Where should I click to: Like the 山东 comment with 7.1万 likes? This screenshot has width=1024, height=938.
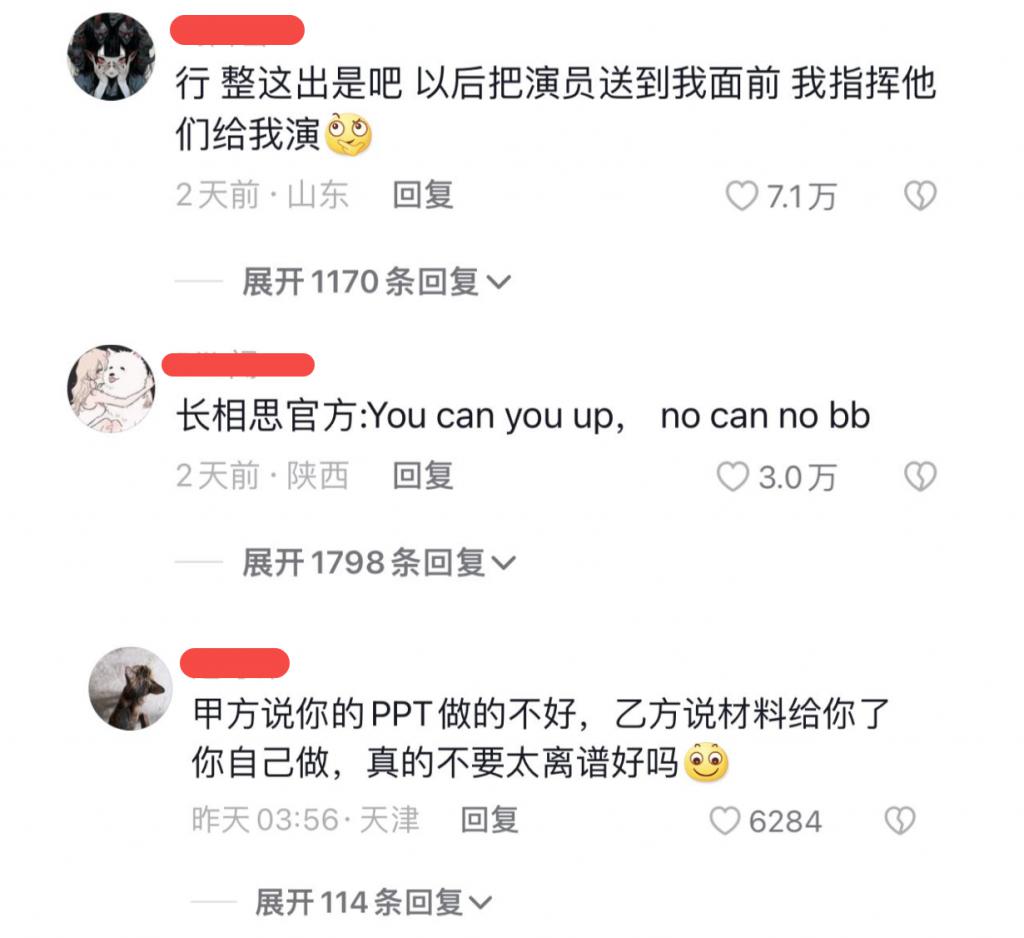coord(741,196)
